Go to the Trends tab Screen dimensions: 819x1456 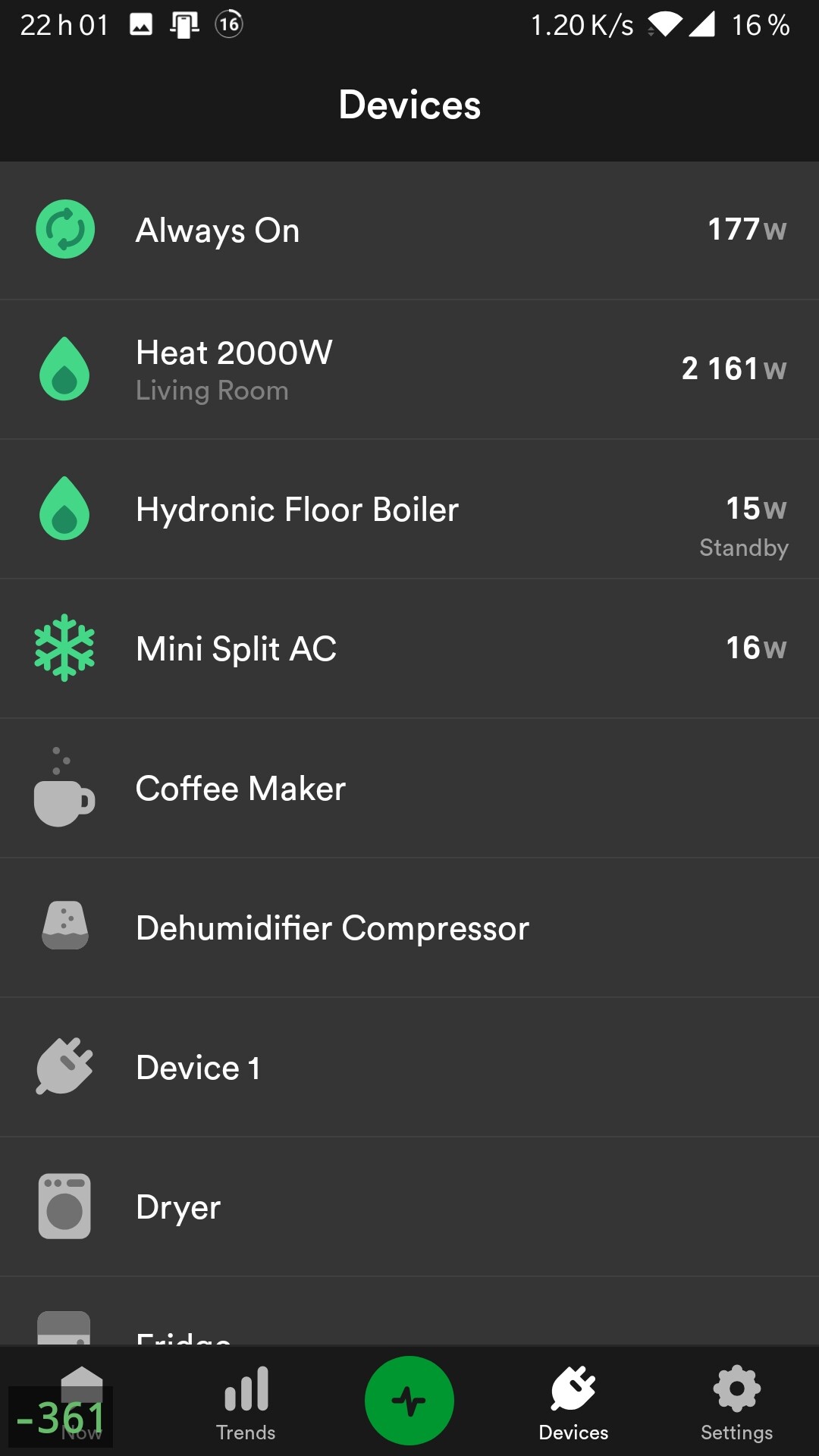[x=246, y=1403]
